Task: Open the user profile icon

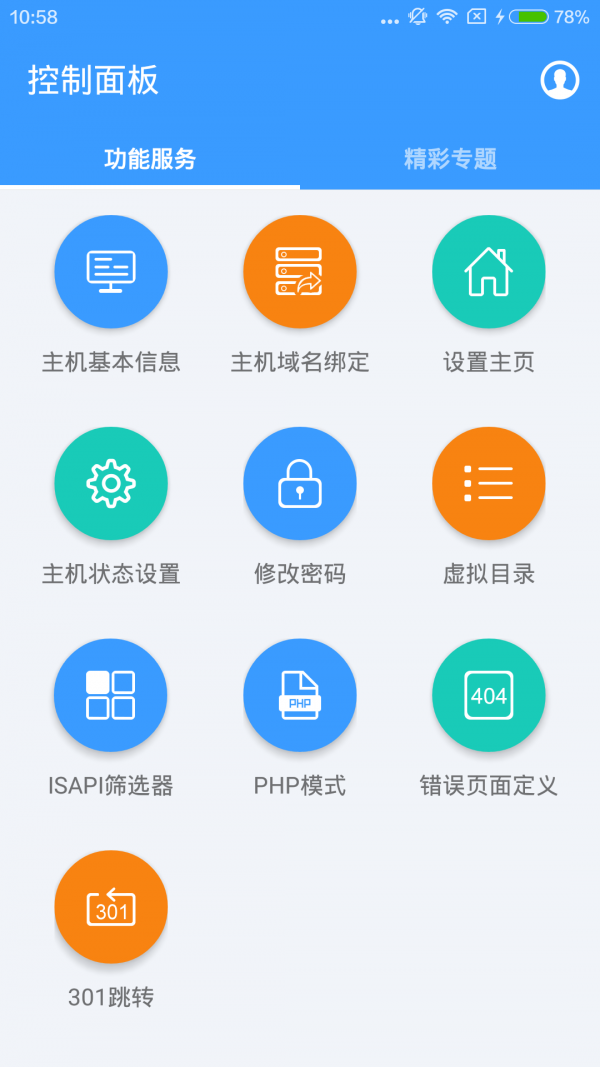Action: 560,80
